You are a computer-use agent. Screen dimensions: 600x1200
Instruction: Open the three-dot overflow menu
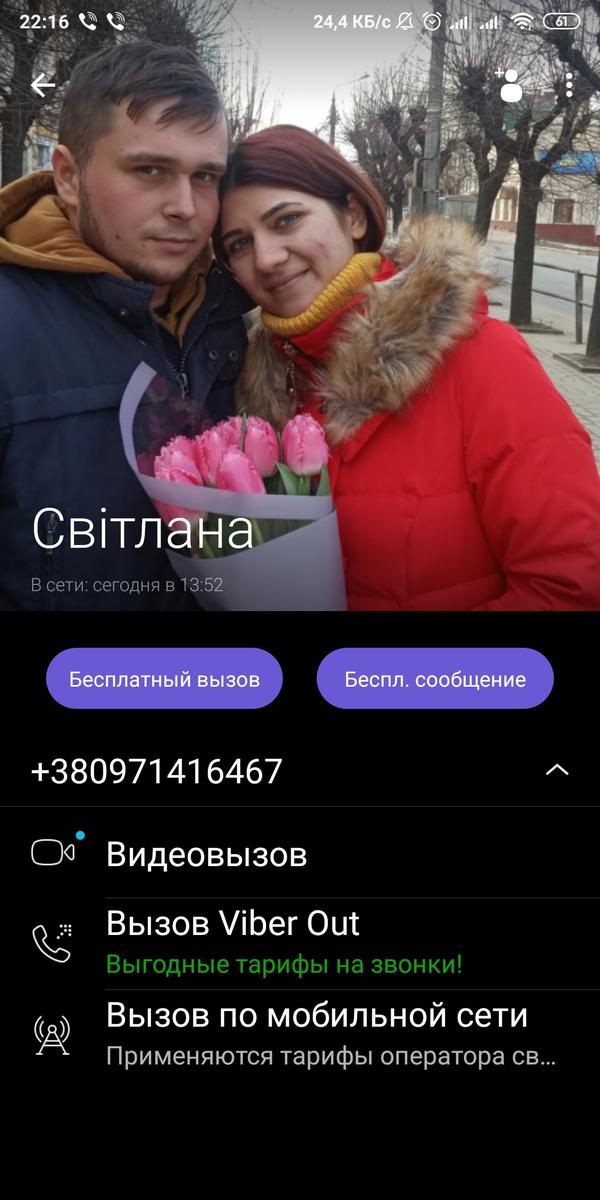(x=569, y=85)
